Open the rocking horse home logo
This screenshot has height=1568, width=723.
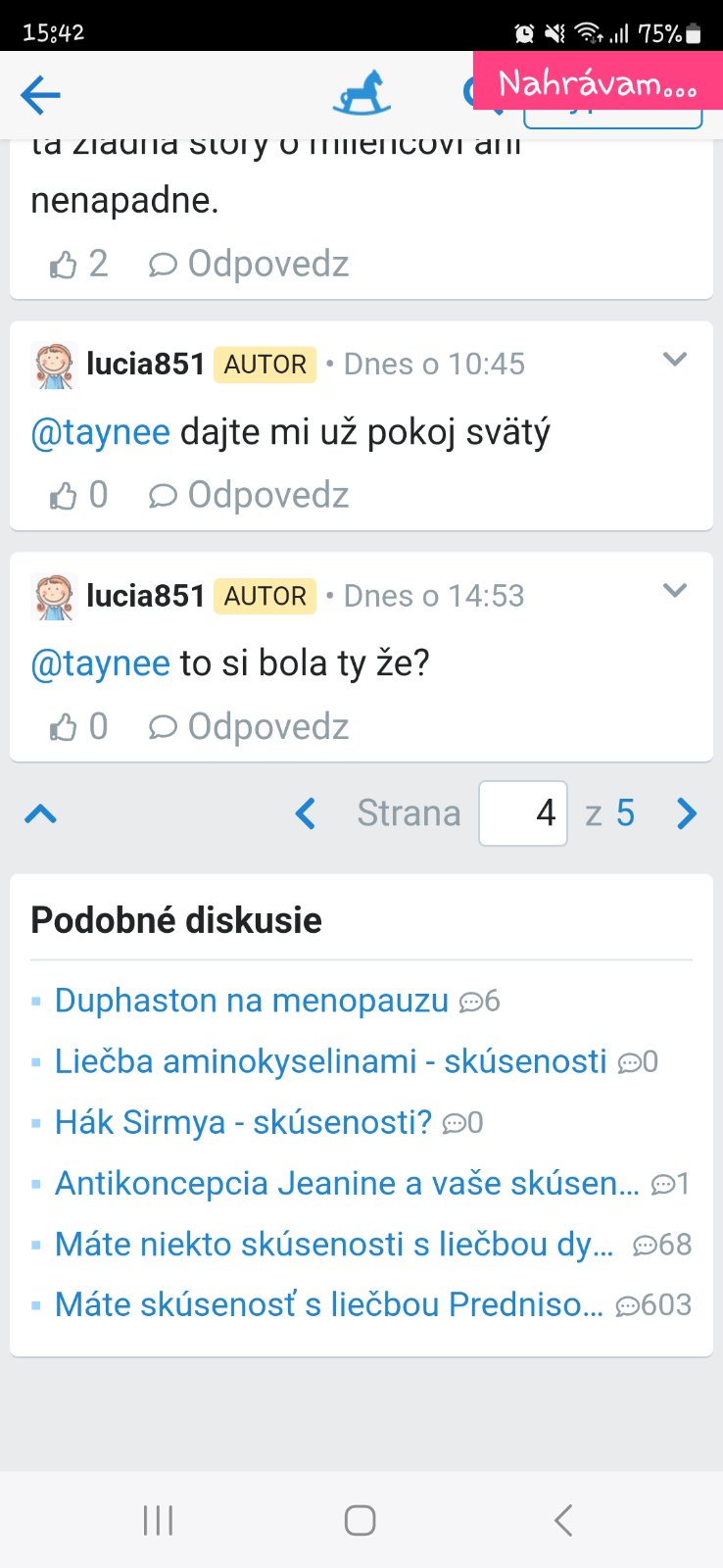pyautogui.click(x=361, y=94)
